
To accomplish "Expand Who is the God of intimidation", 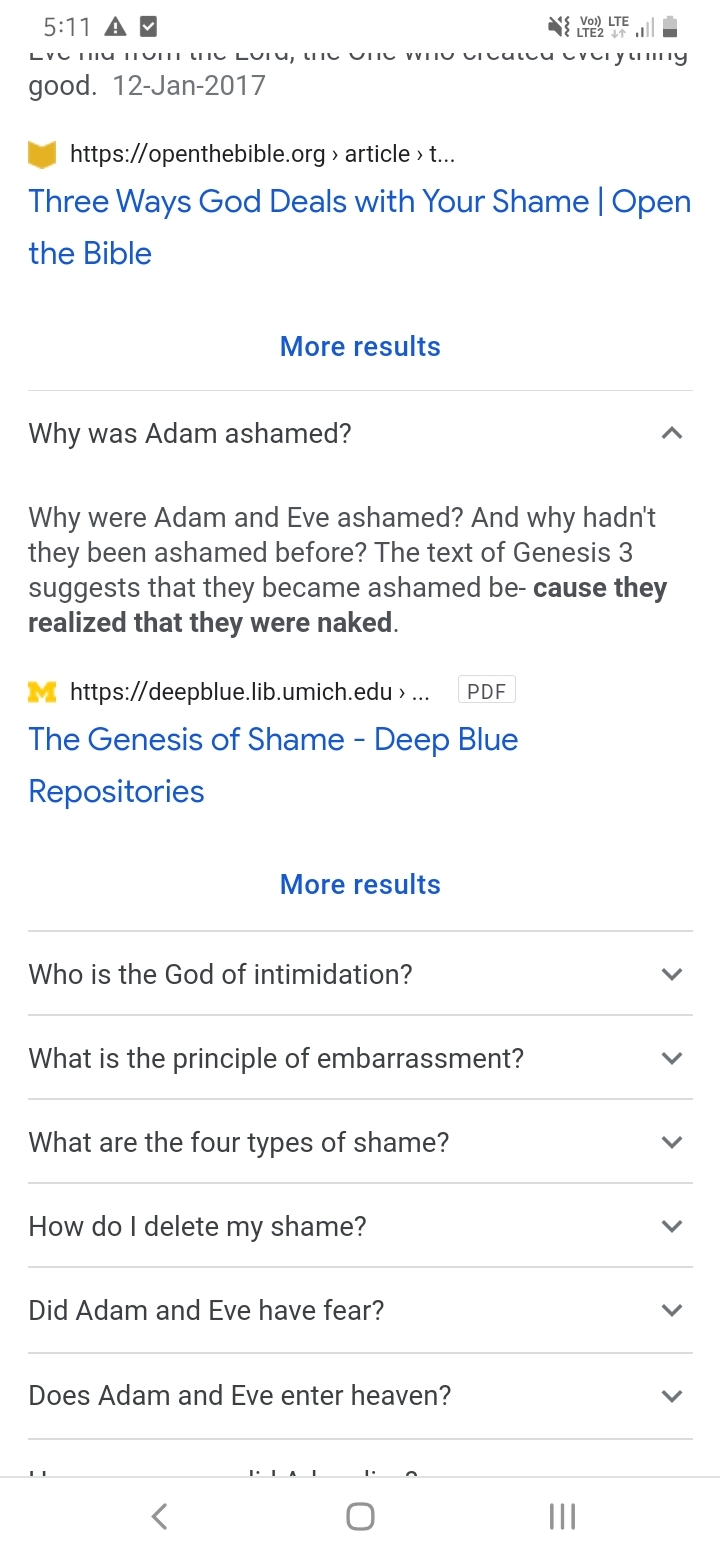I will pos(360,974).
